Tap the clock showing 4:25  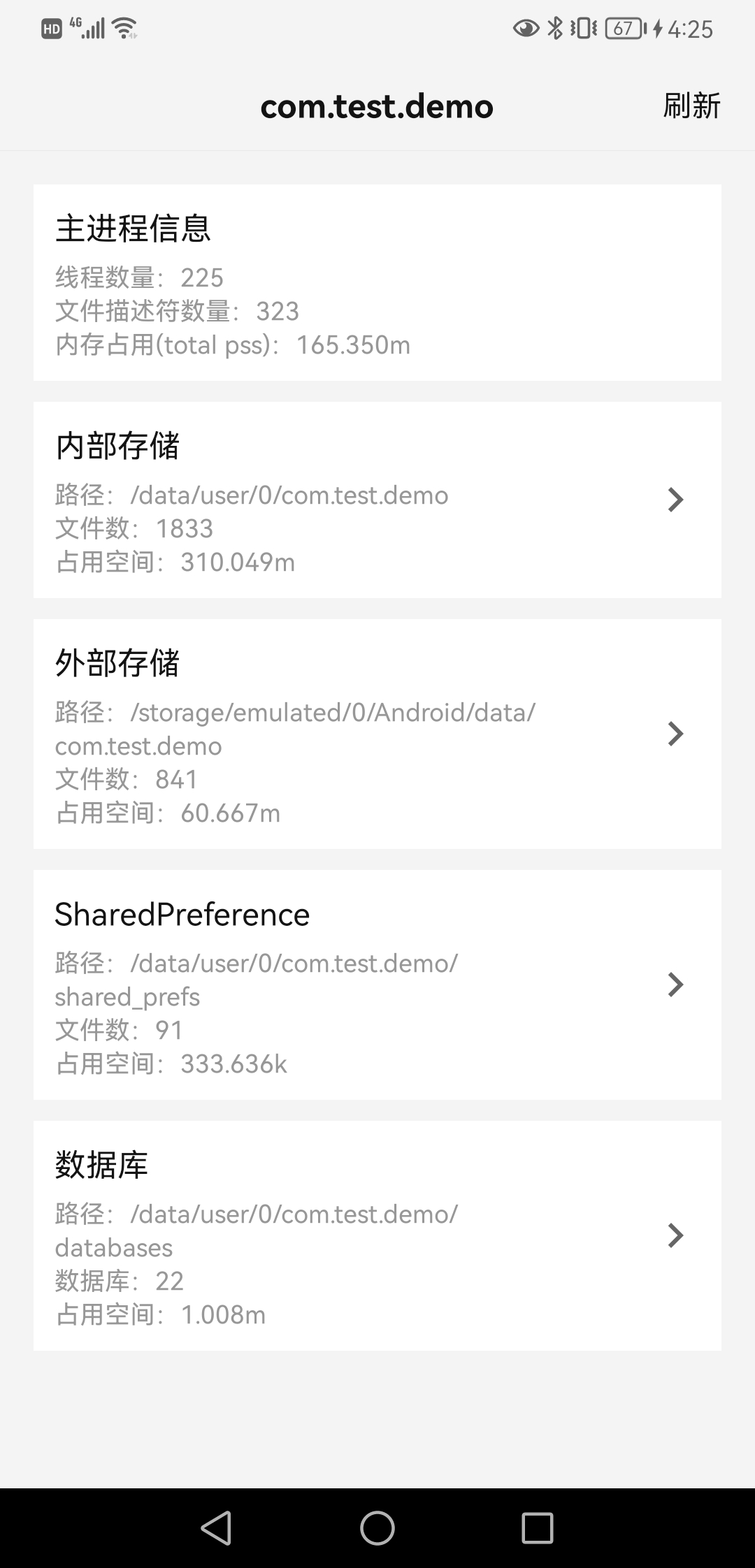(691, 27)
